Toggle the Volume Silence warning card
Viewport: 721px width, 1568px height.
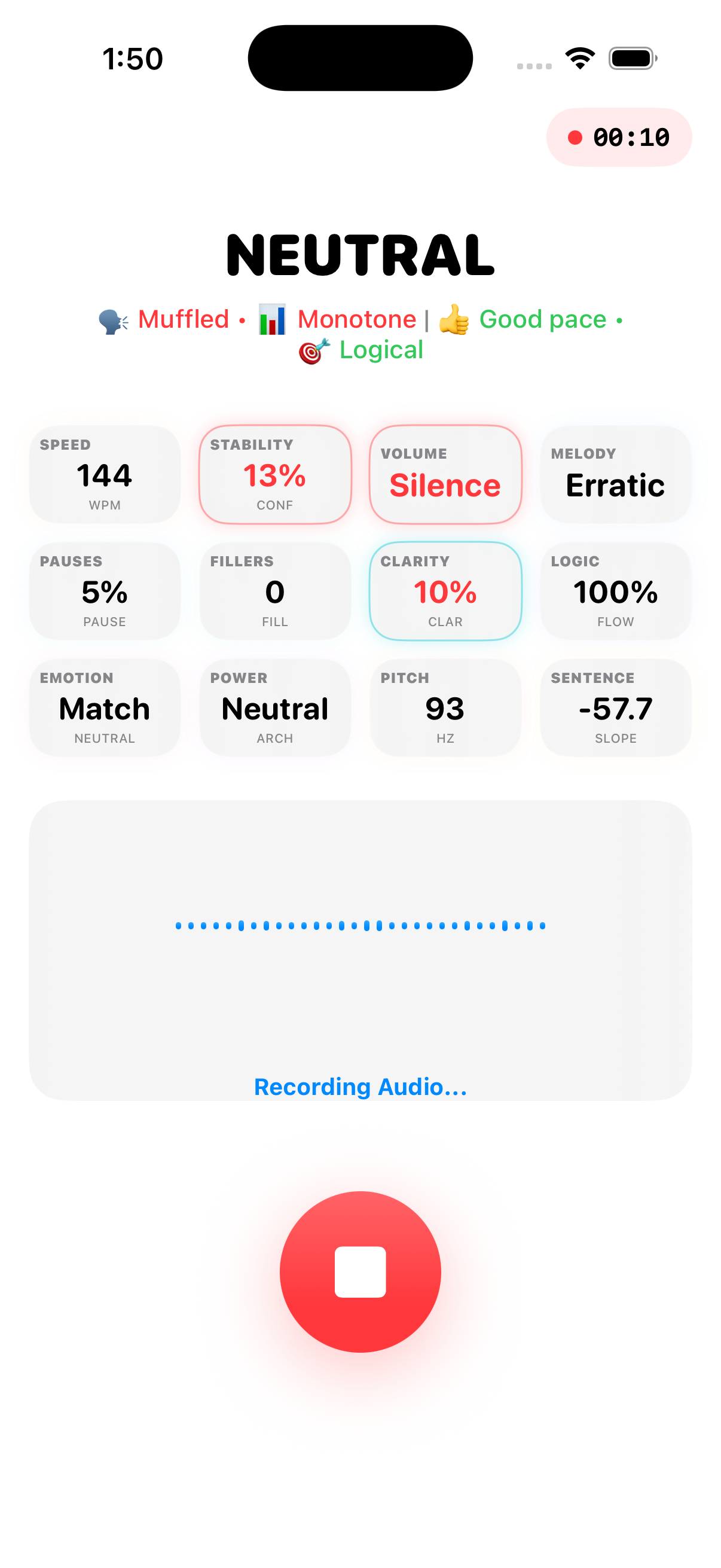pos(445,474)
